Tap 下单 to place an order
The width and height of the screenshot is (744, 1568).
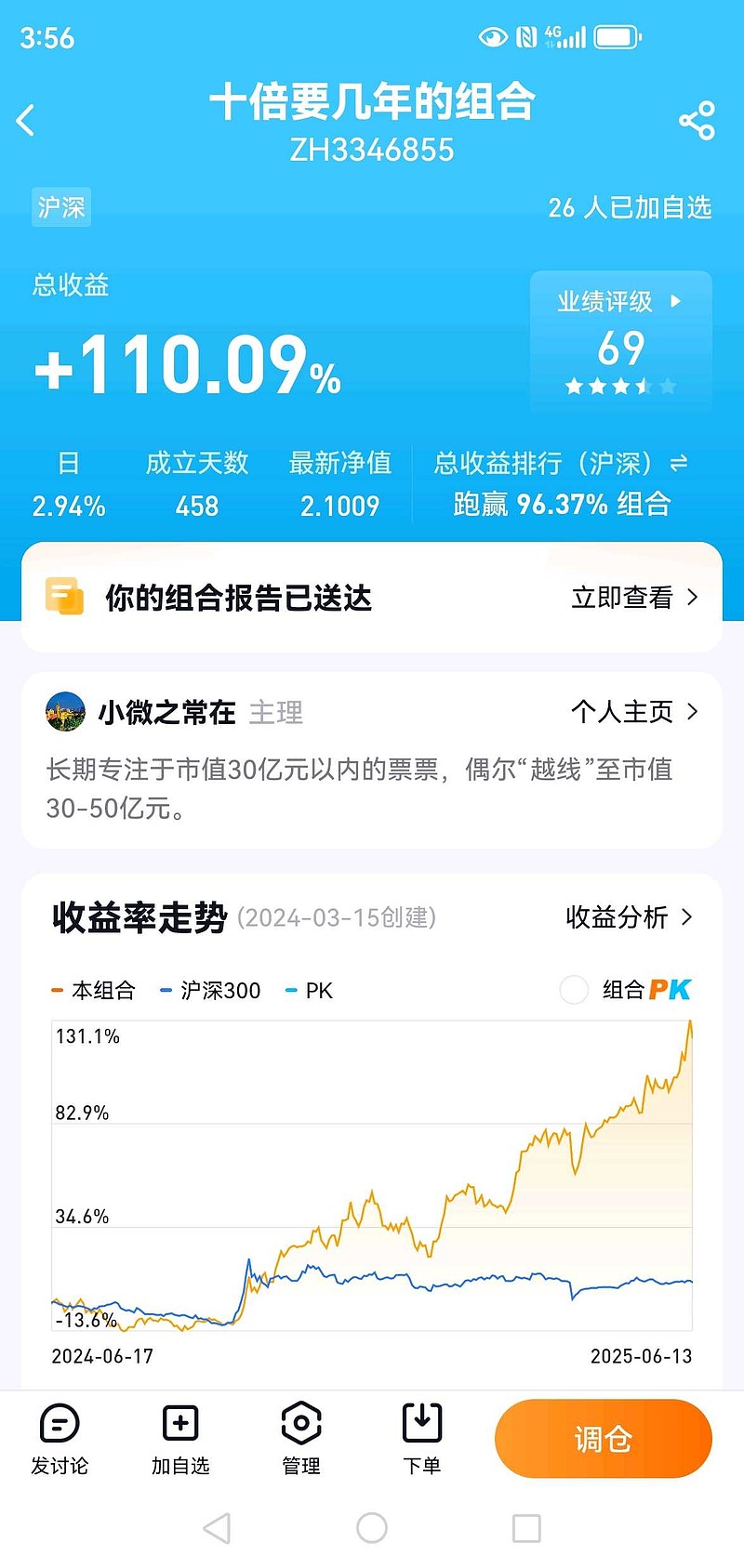(421, 1437)
